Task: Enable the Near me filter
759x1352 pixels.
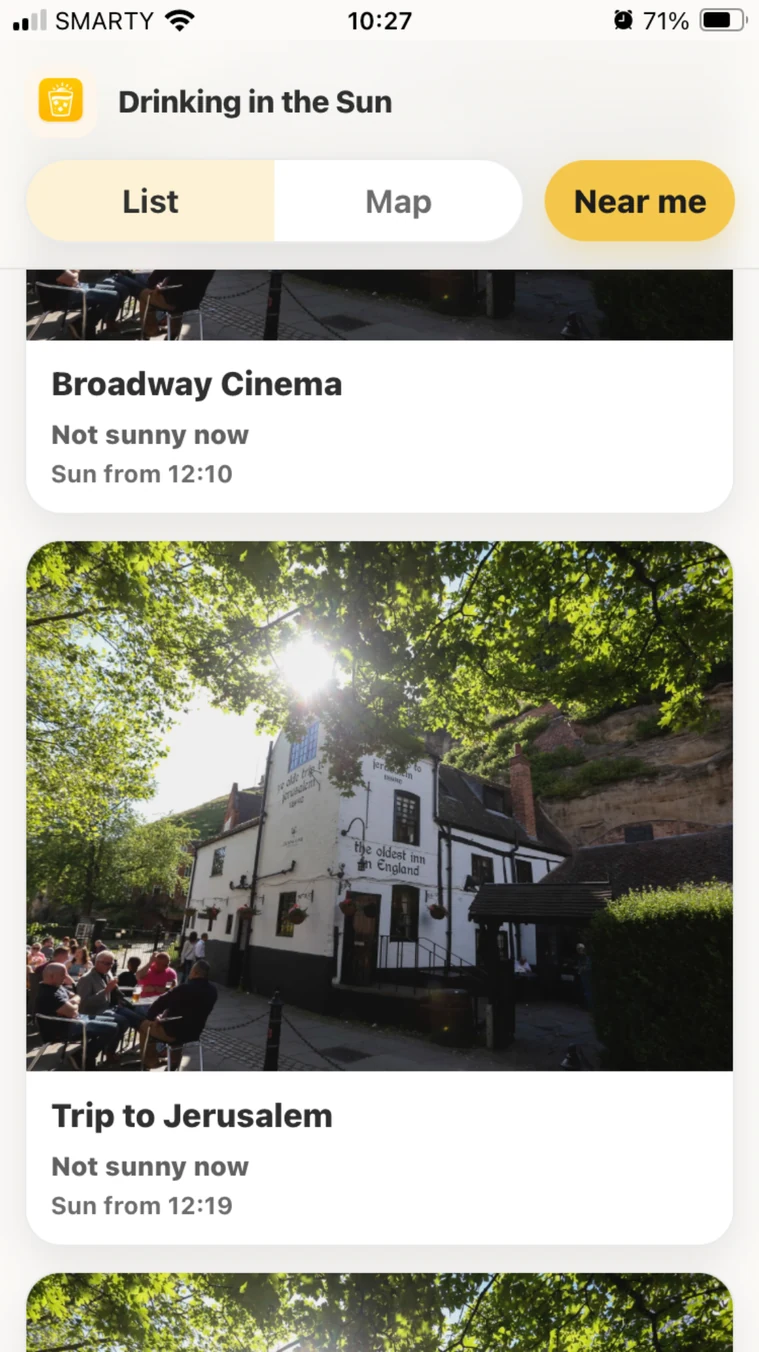Action: click(639, 200)
